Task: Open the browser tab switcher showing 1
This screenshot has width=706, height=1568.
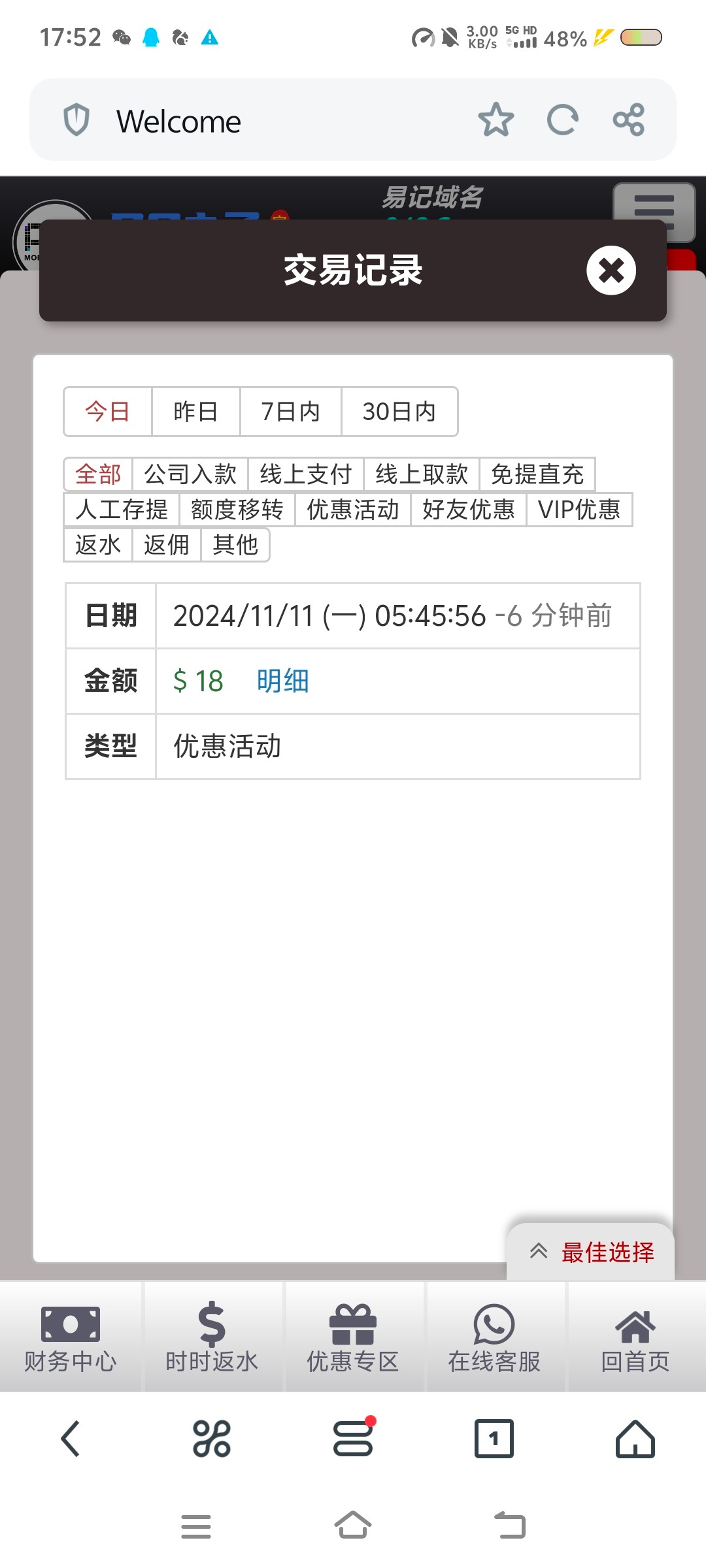Action: (494, 1439)
